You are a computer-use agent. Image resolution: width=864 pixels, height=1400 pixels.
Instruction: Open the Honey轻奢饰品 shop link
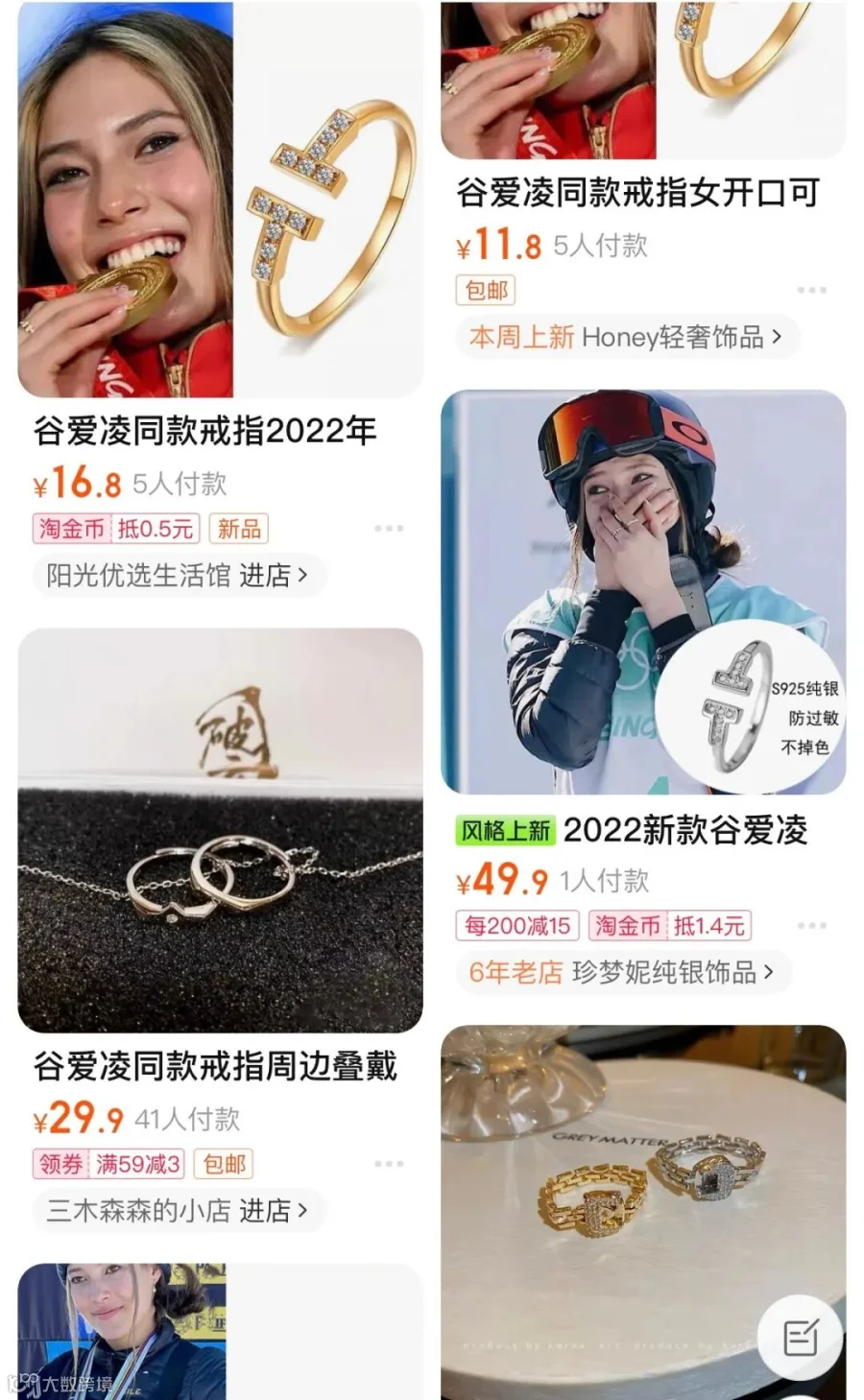pos(626,337)
